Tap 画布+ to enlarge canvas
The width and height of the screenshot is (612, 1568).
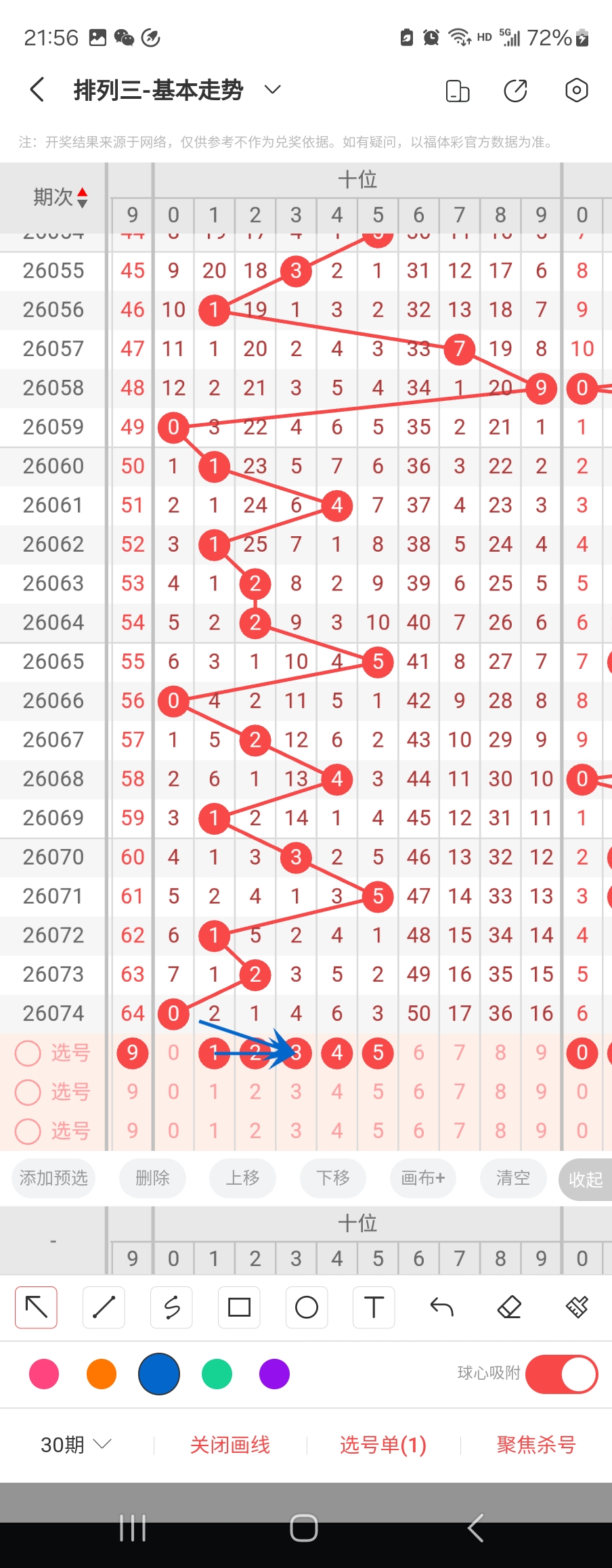click(423, 1178)
